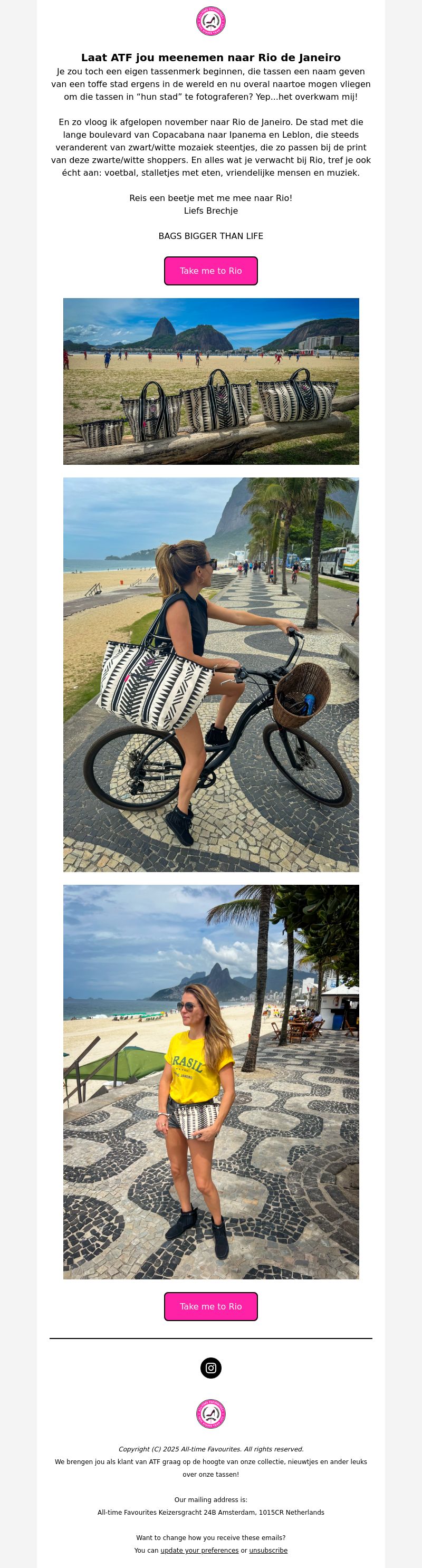Tap the bottom Take me to Rio button
Image resolution: width=422 pixels, height=1568 pixels.
point(210,1306)
